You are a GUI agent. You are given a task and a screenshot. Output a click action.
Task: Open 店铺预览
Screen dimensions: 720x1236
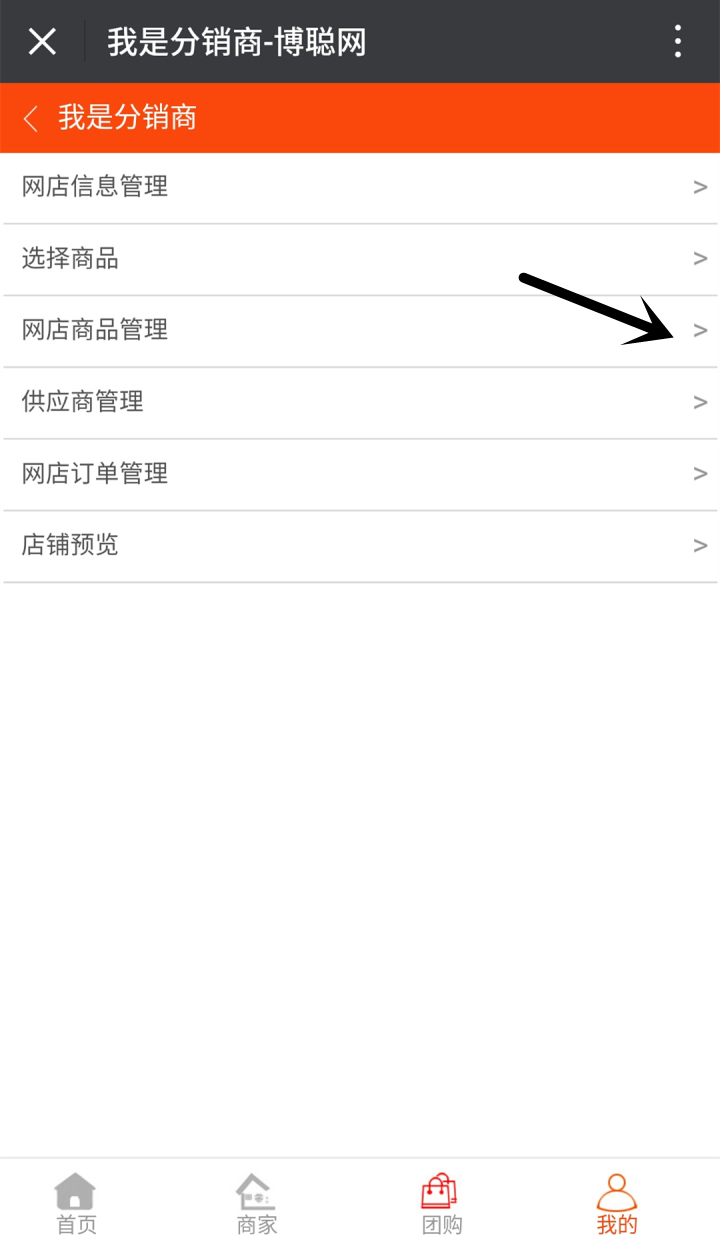tap(360, 546)
